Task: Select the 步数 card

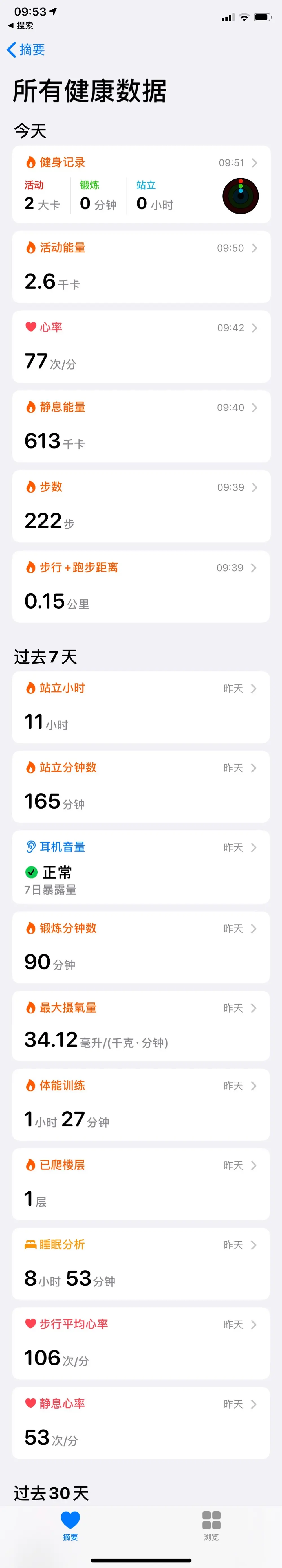Action: click(x=141, y=506)
